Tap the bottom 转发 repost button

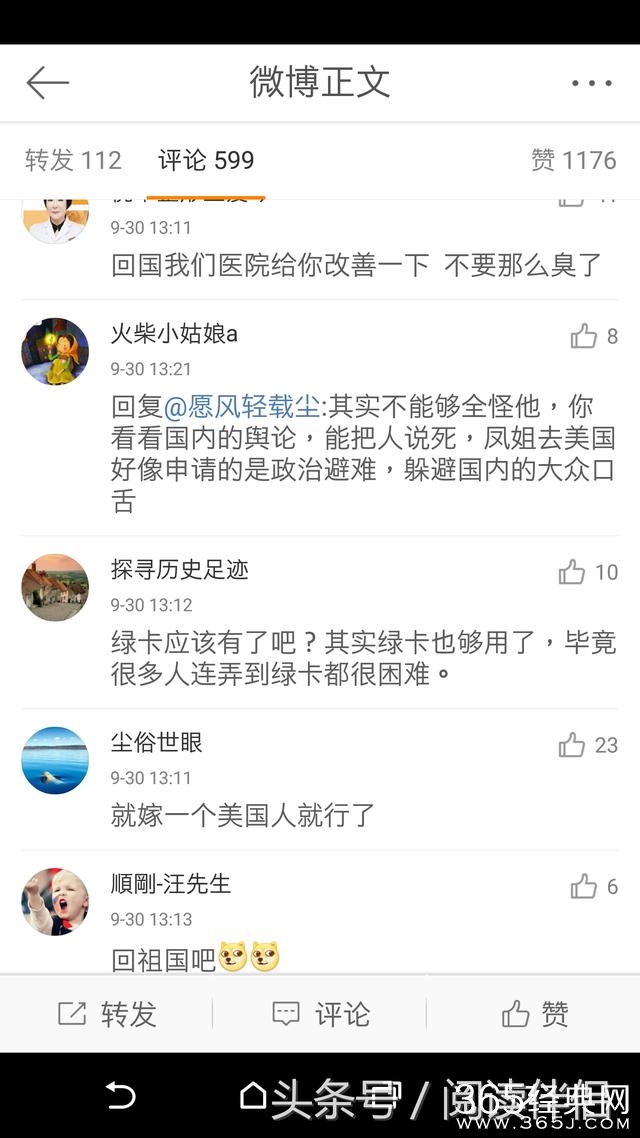point(107,1014)
